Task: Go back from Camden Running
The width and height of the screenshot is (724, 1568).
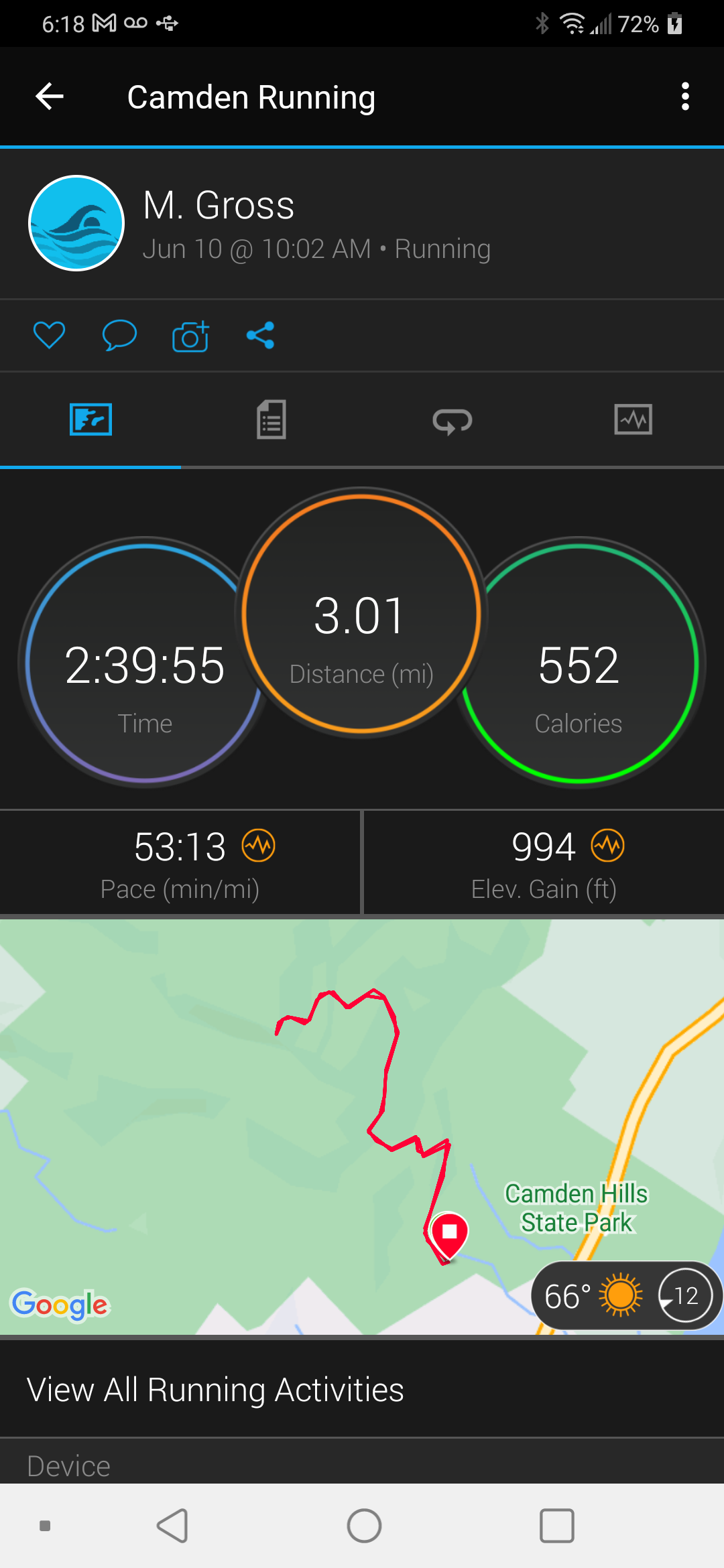Action: pyautogui.click(x=50, y=96)
